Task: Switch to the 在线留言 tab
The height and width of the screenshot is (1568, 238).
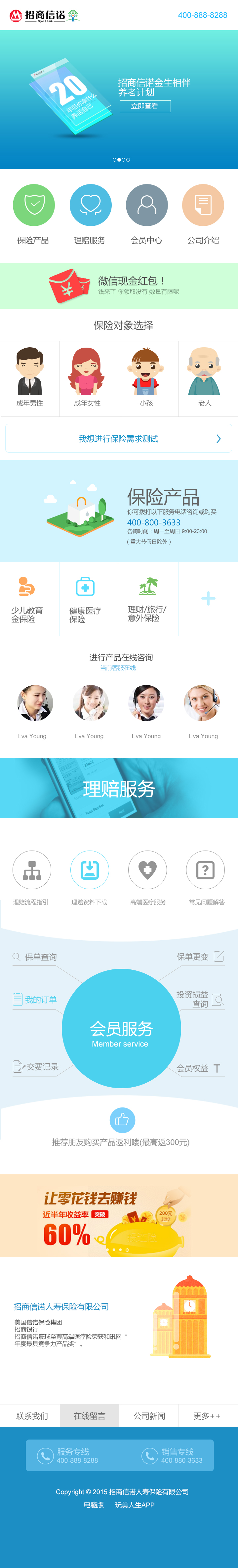Action: (89, 1416)
